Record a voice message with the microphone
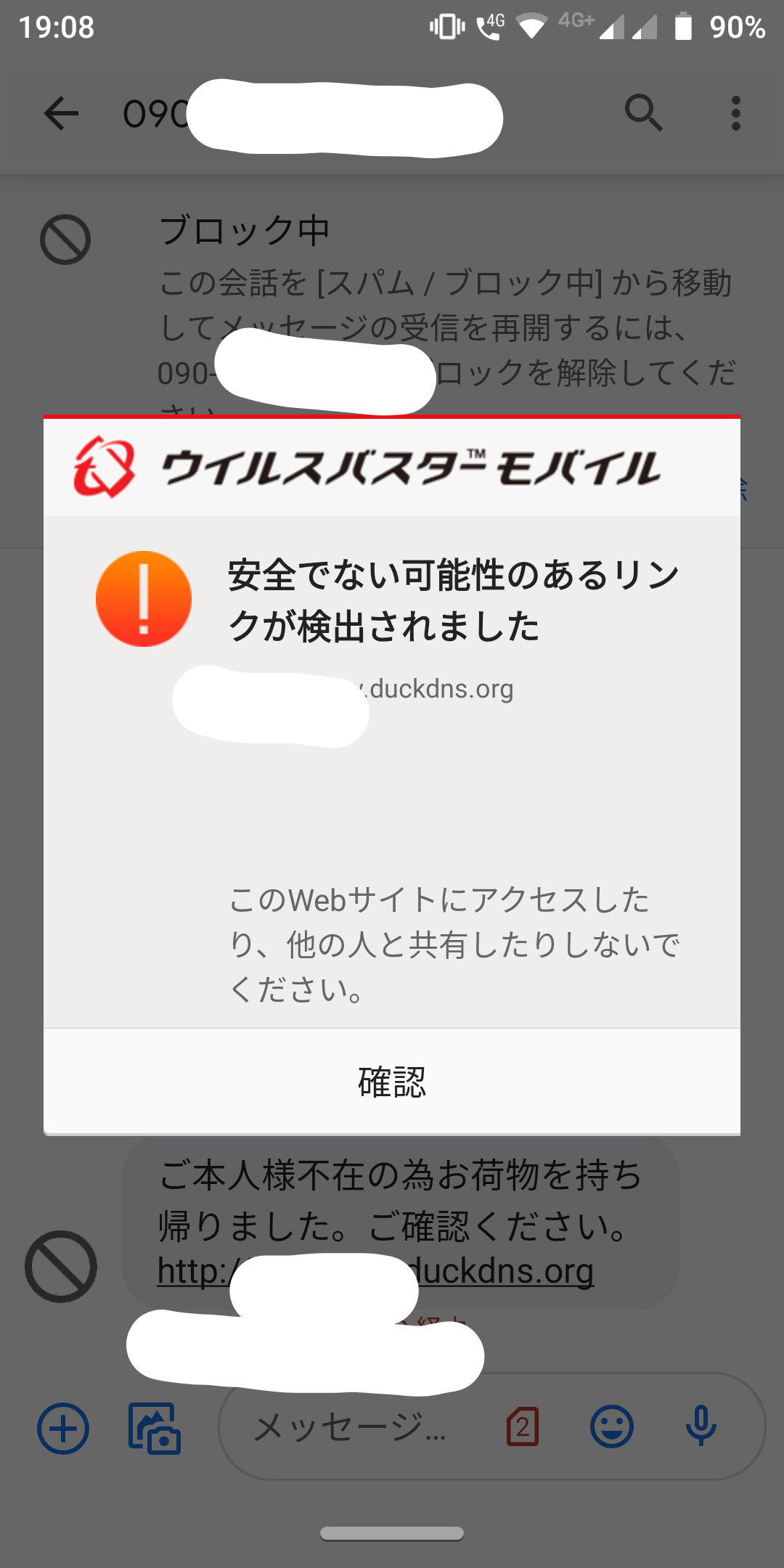Viewport: 784px width, 1568px height. click(701, 1426)
